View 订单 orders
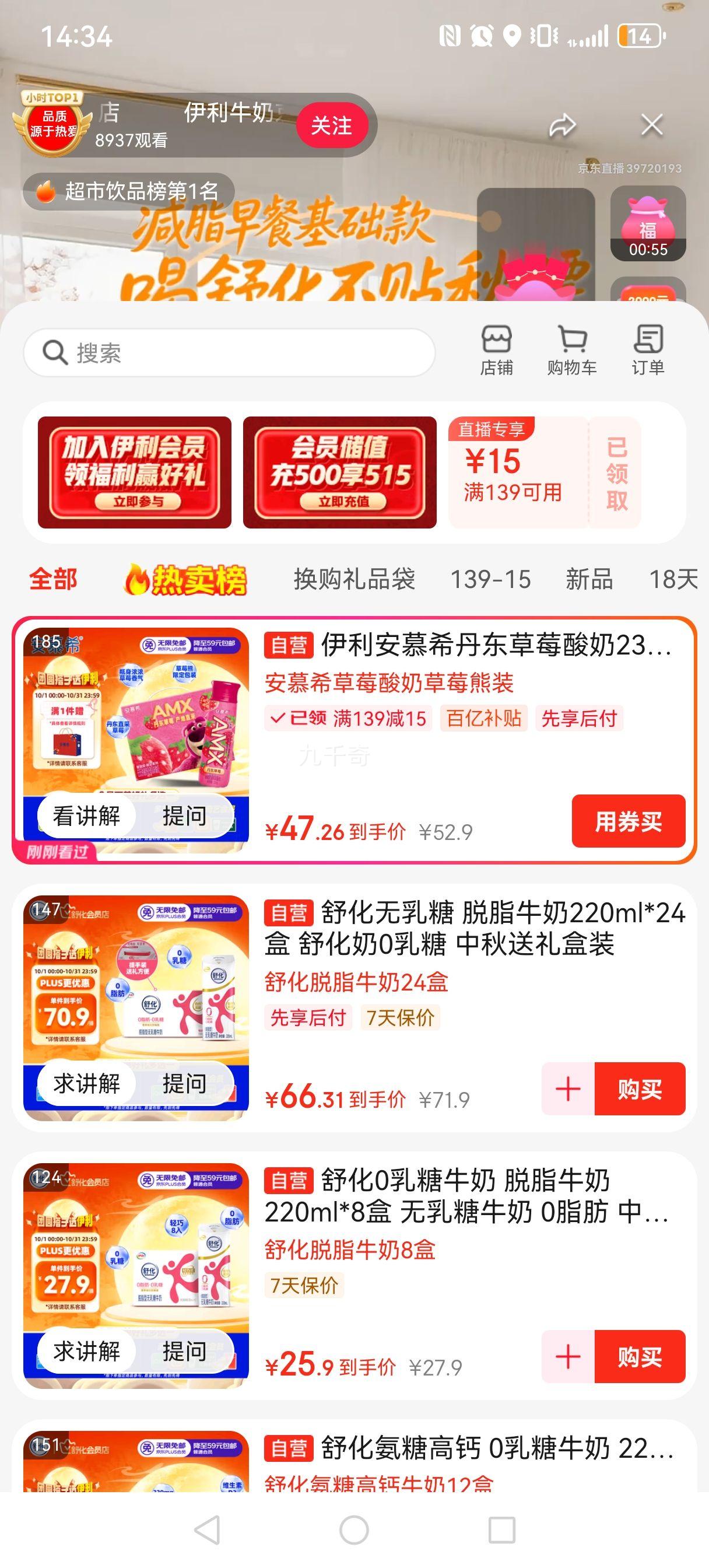This screenshot has width=709, height=1568. click(x=648, y=351)
